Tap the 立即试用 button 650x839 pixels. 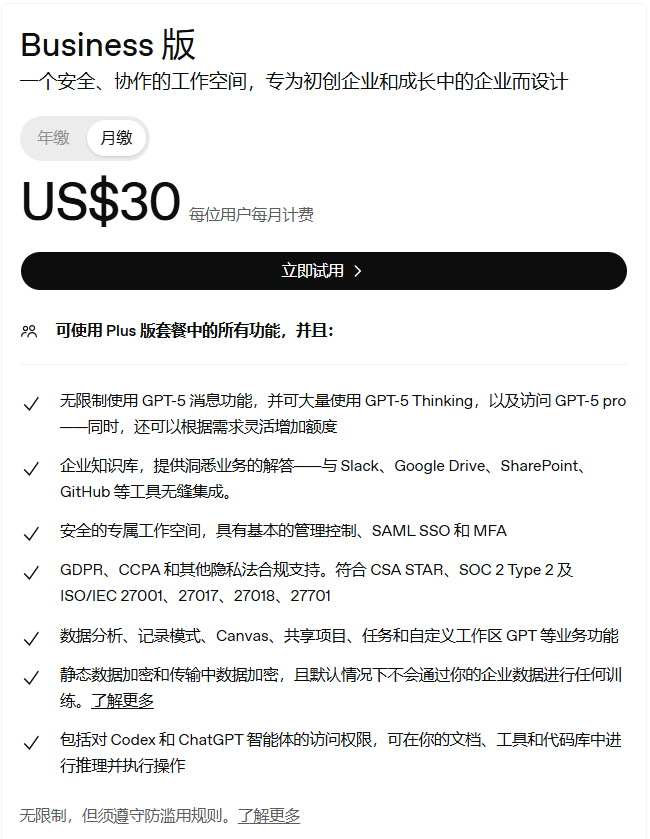[x=323, y=271]
